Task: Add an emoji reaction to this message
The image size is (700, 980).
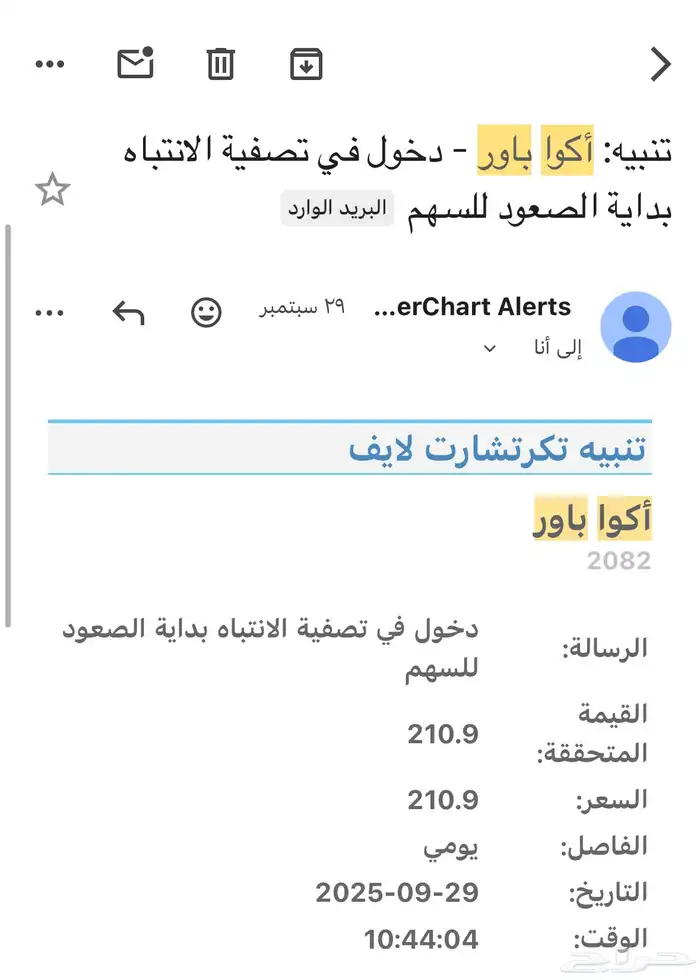Action: [x=206, y=312]
